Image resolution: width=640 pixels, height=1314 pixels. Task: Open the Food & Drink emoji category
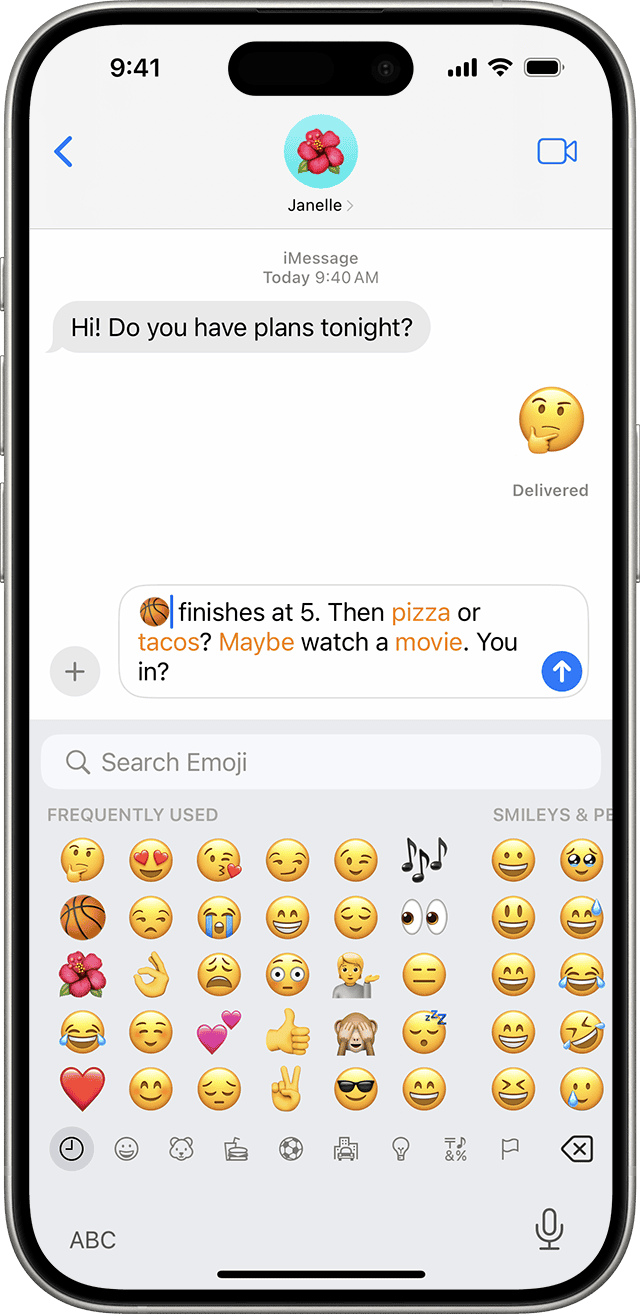coord(236,1149)
